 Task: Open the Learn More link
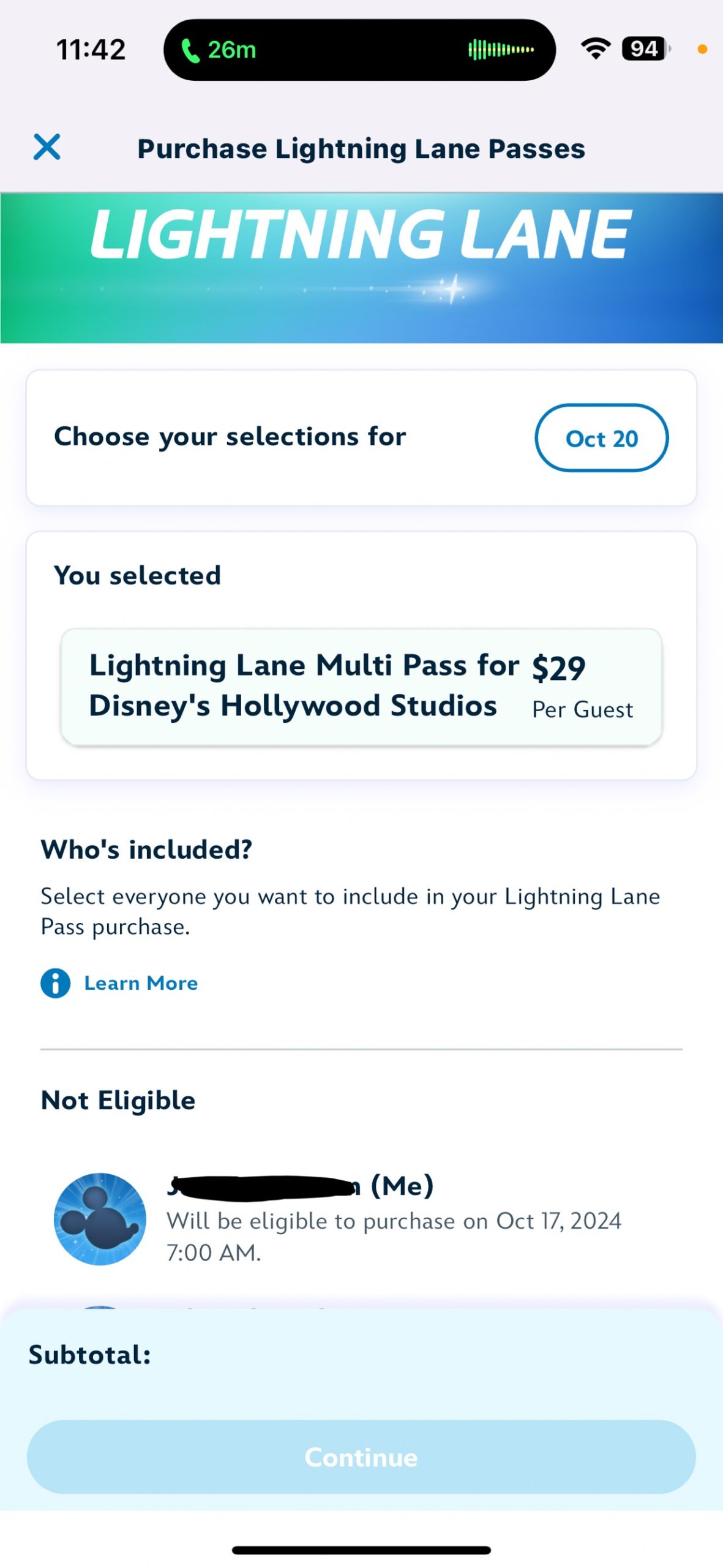140,983
